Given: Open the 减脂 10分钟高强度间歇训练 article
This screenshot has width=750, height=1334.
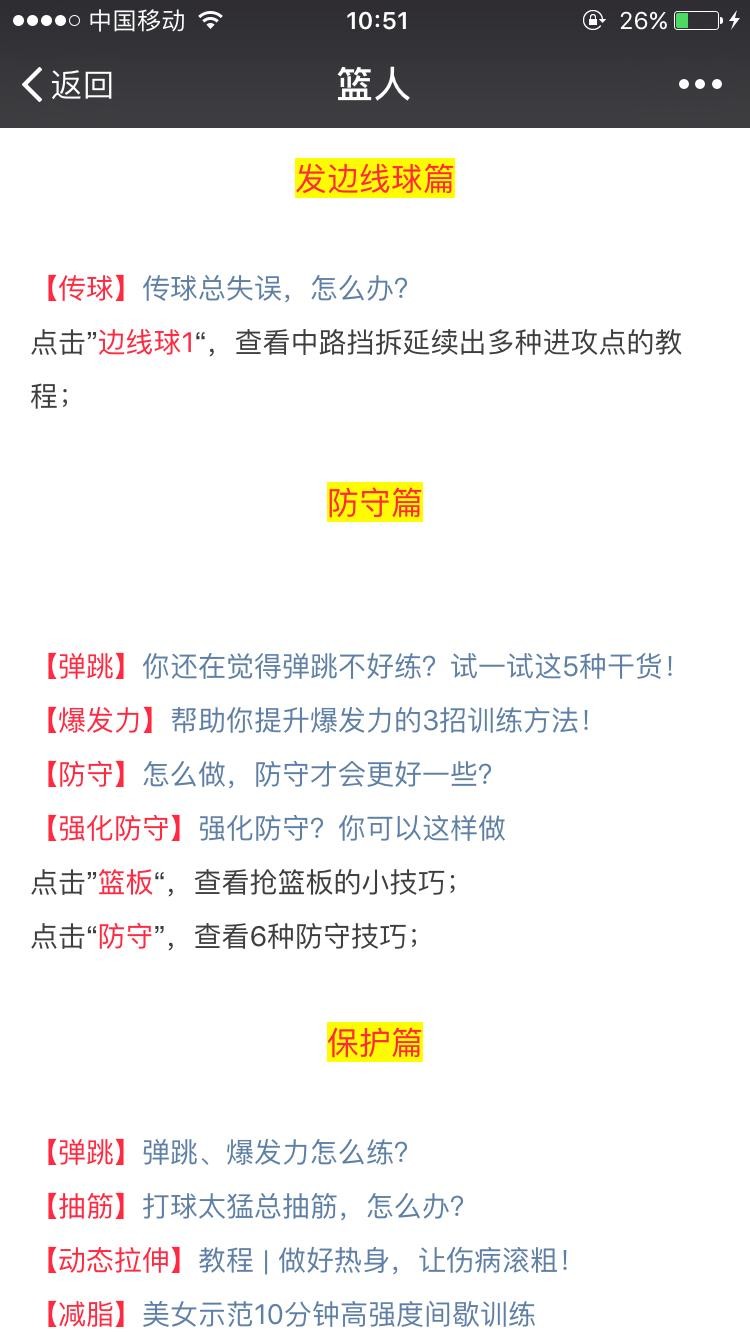Looking at the screenshot, I should pyautogui.click(x=338, y=1314).
